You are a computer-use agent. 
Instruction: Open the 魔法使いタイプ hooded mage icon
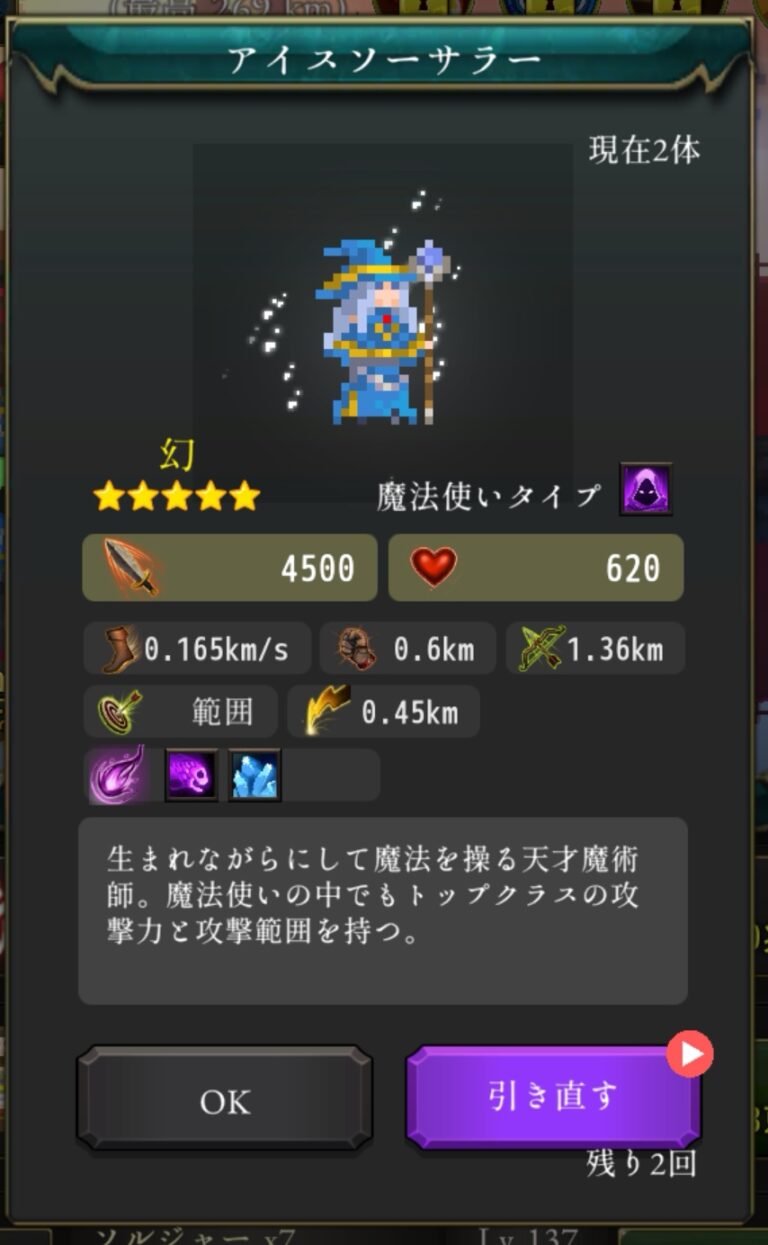pyautogui.click(x=645, y=490)
